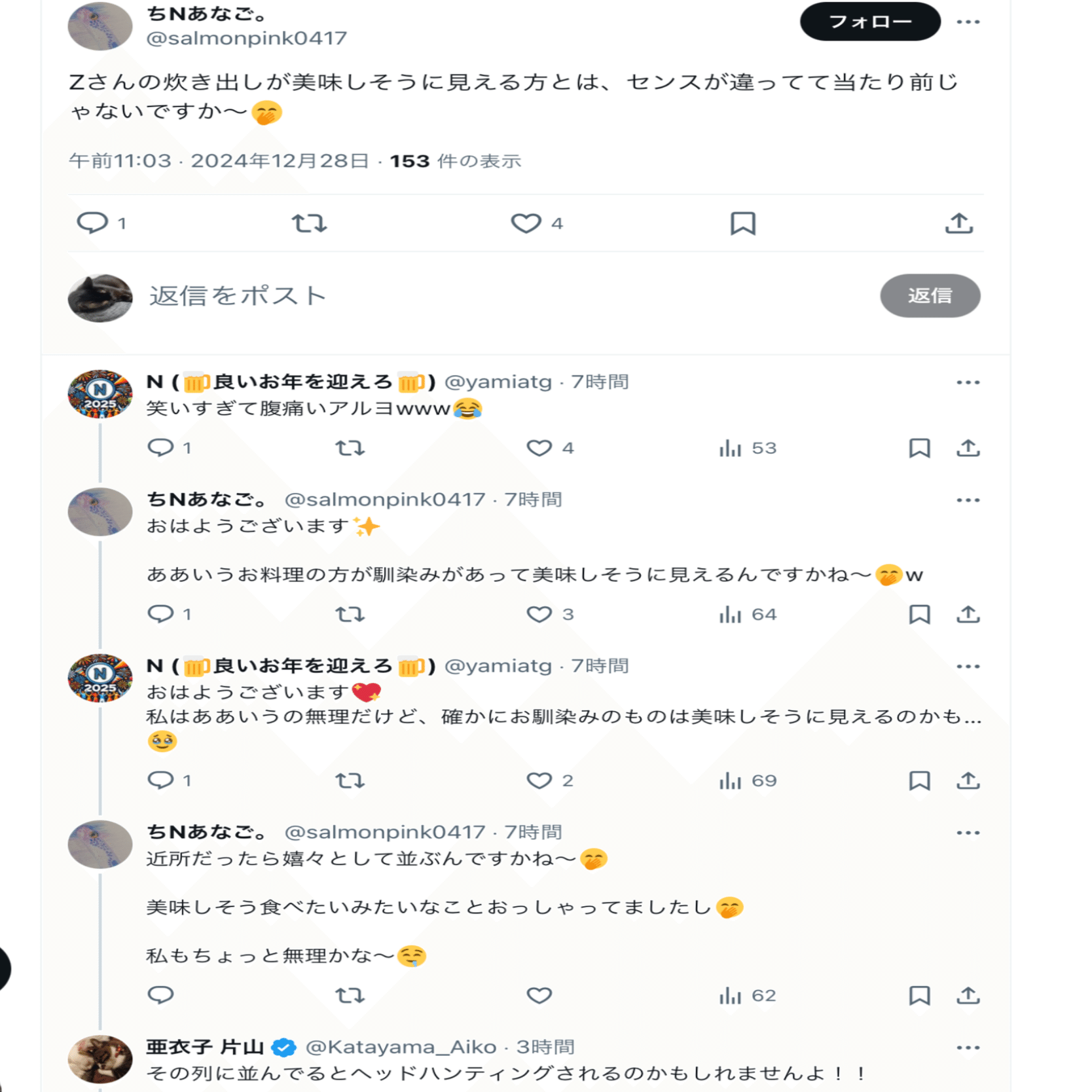The height and width of the screenshot is (1092, 1092).
Task: Bookmark the reply with 64 views
Action: 919,614
